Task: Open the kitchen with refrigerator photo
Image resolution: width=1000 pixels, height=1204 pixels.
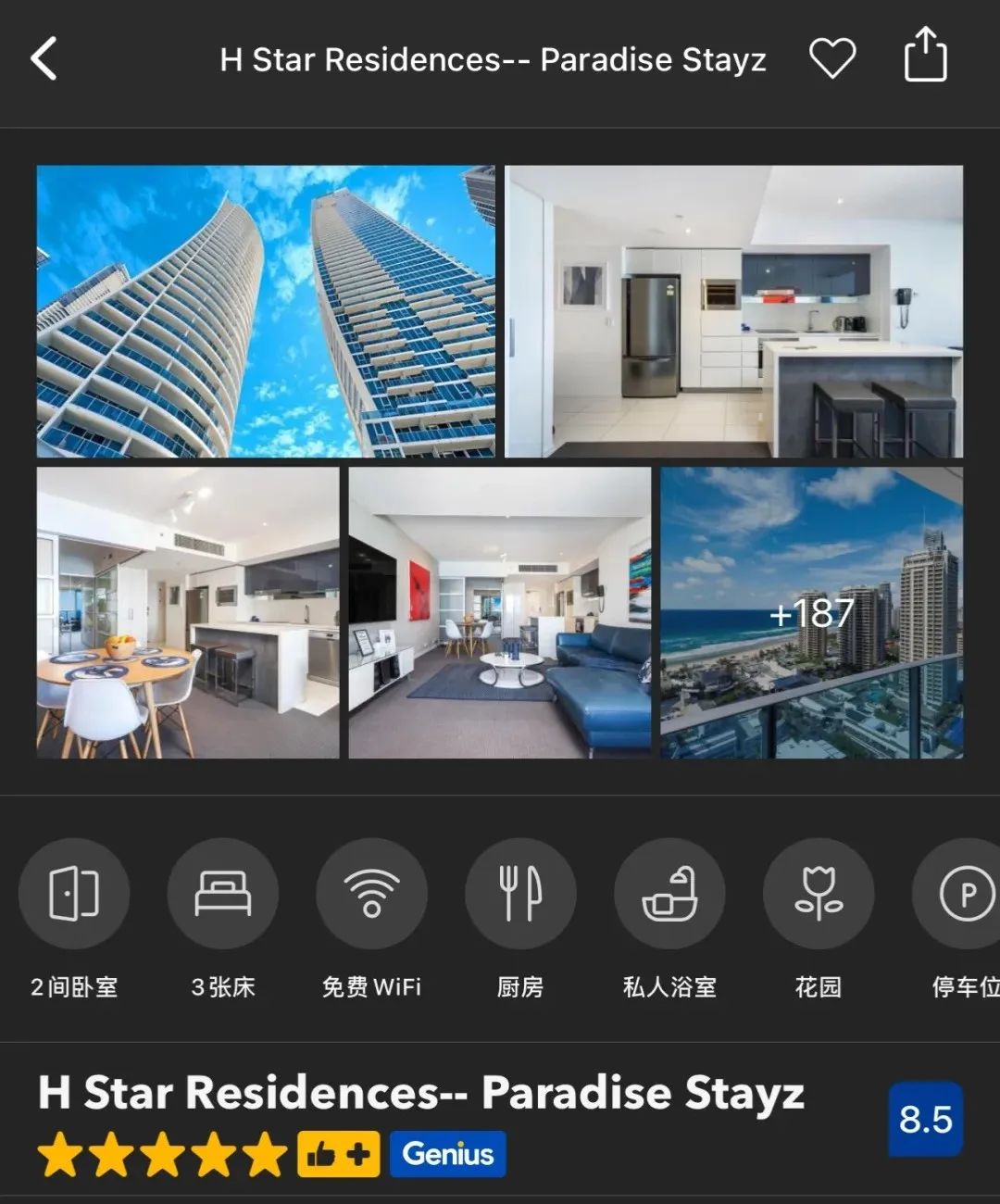Action: [733, 311]
